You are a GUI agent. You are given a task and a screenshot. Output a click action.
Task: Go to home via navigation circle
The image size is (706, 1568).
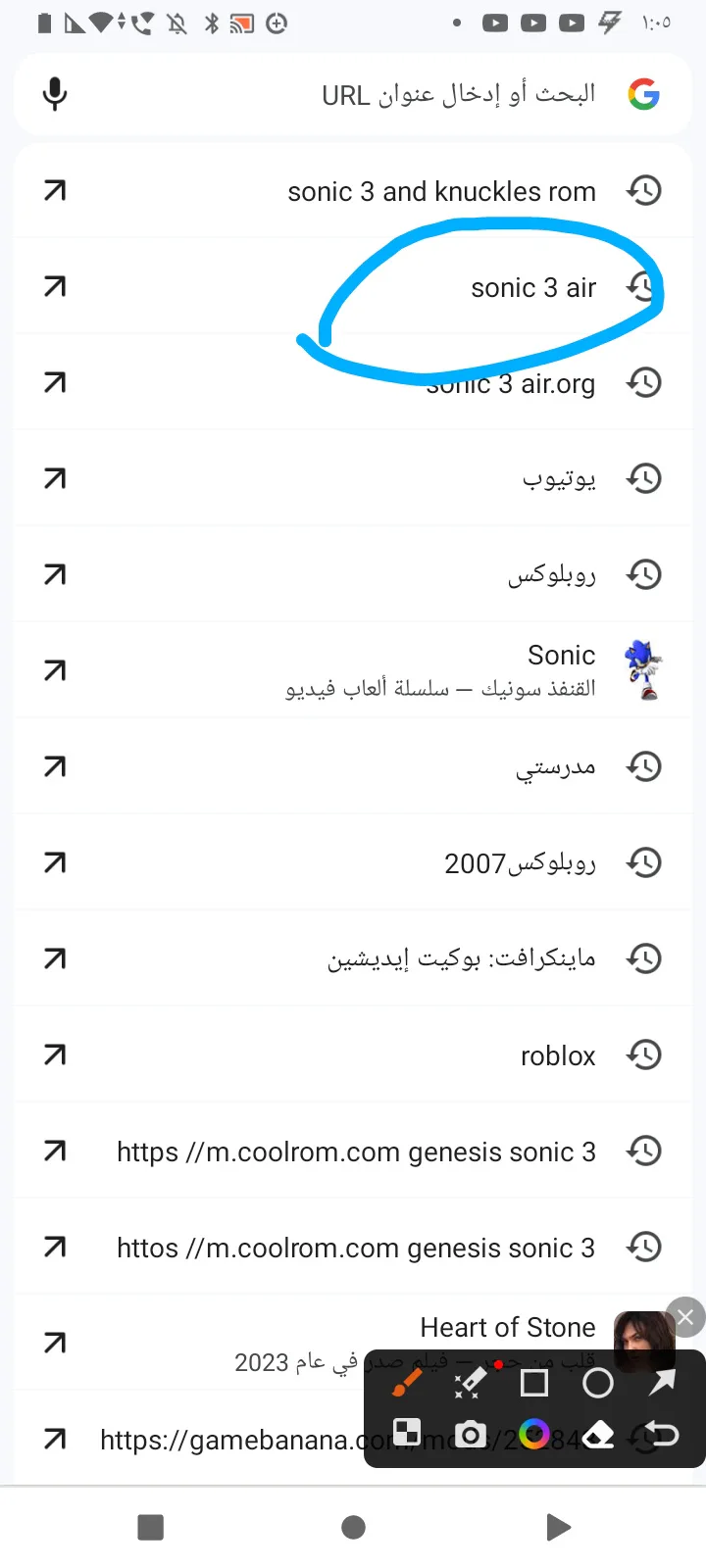(x=353, y=1527)
